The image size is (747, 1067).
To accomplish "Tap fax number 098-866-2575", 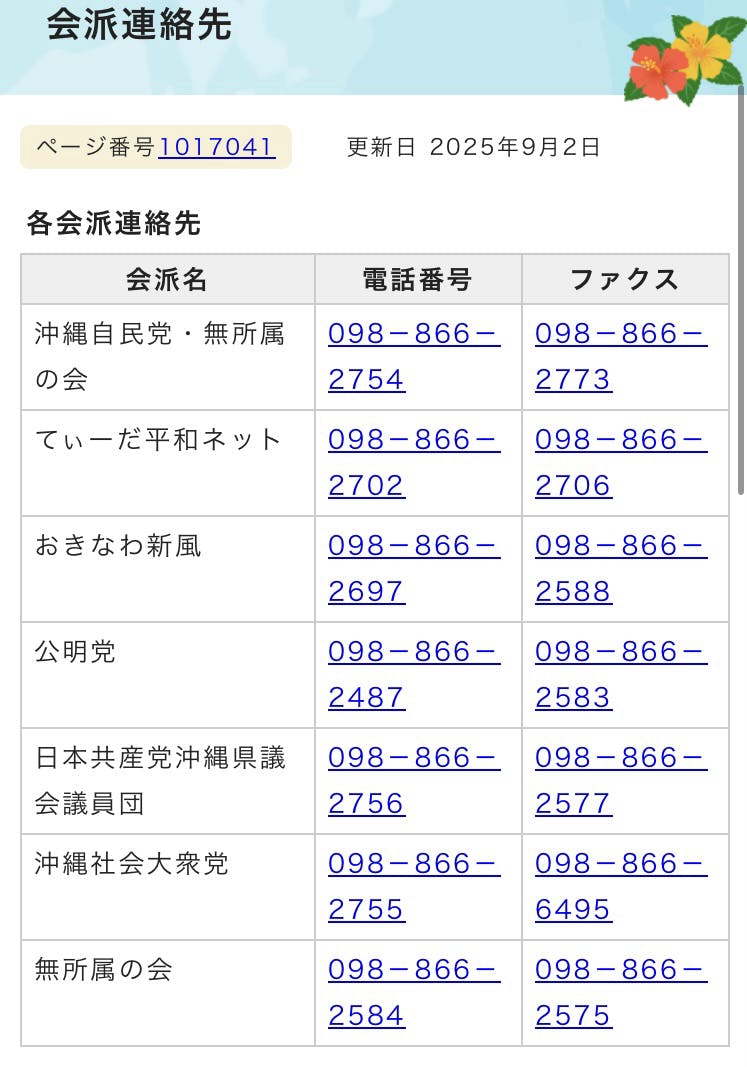I will (x=620, y=970).
